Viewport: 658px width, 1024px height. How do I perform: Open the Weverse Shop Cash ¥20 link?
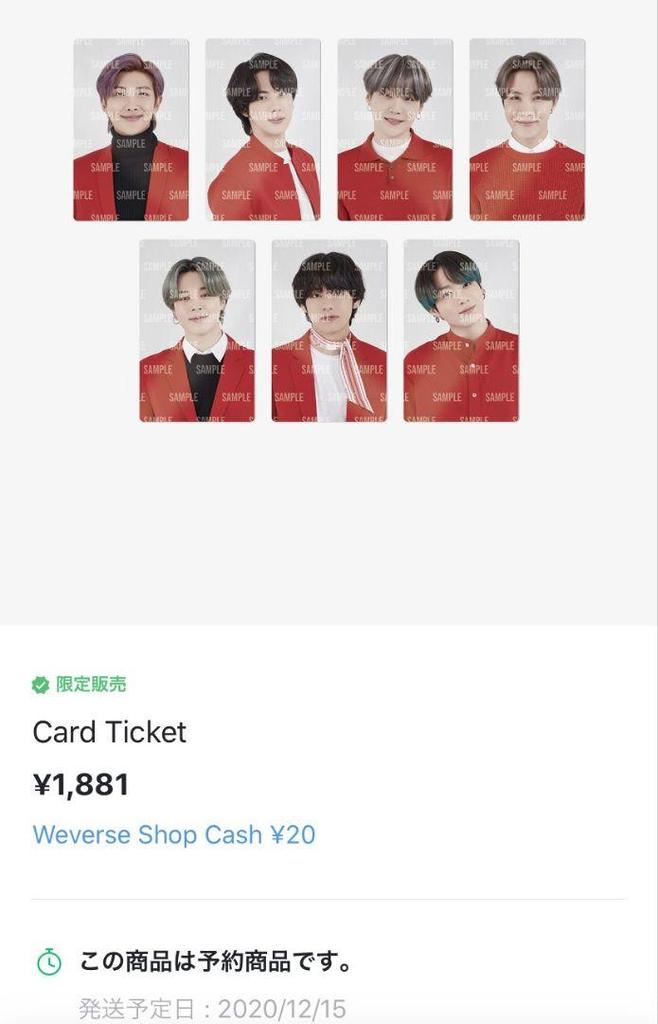coord(174,835)
